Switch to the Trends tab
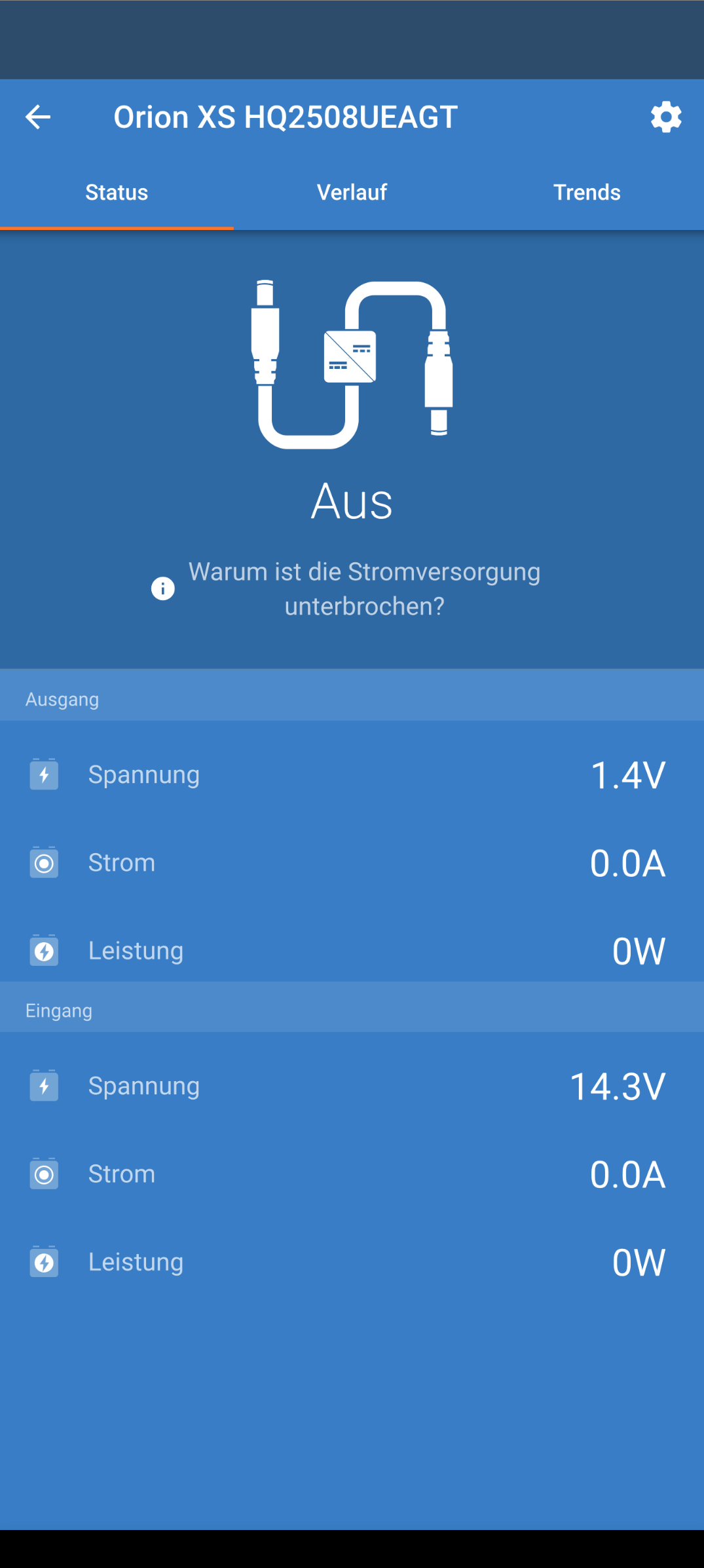Screen dimensions: 704x1568 coord(587,193)
